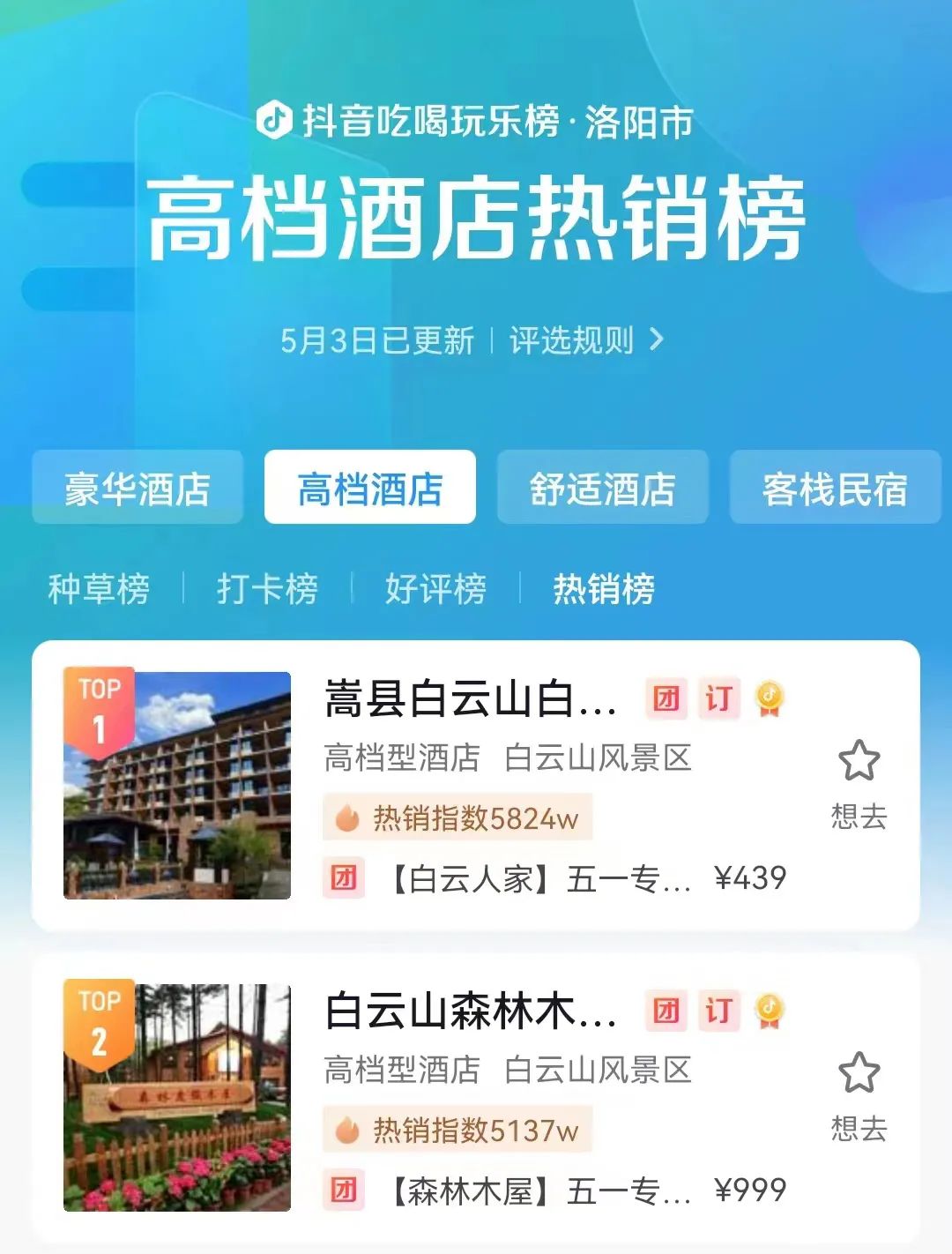
Task: Switch to the 豪华酒店 category tab
Action: click(138, 488)
